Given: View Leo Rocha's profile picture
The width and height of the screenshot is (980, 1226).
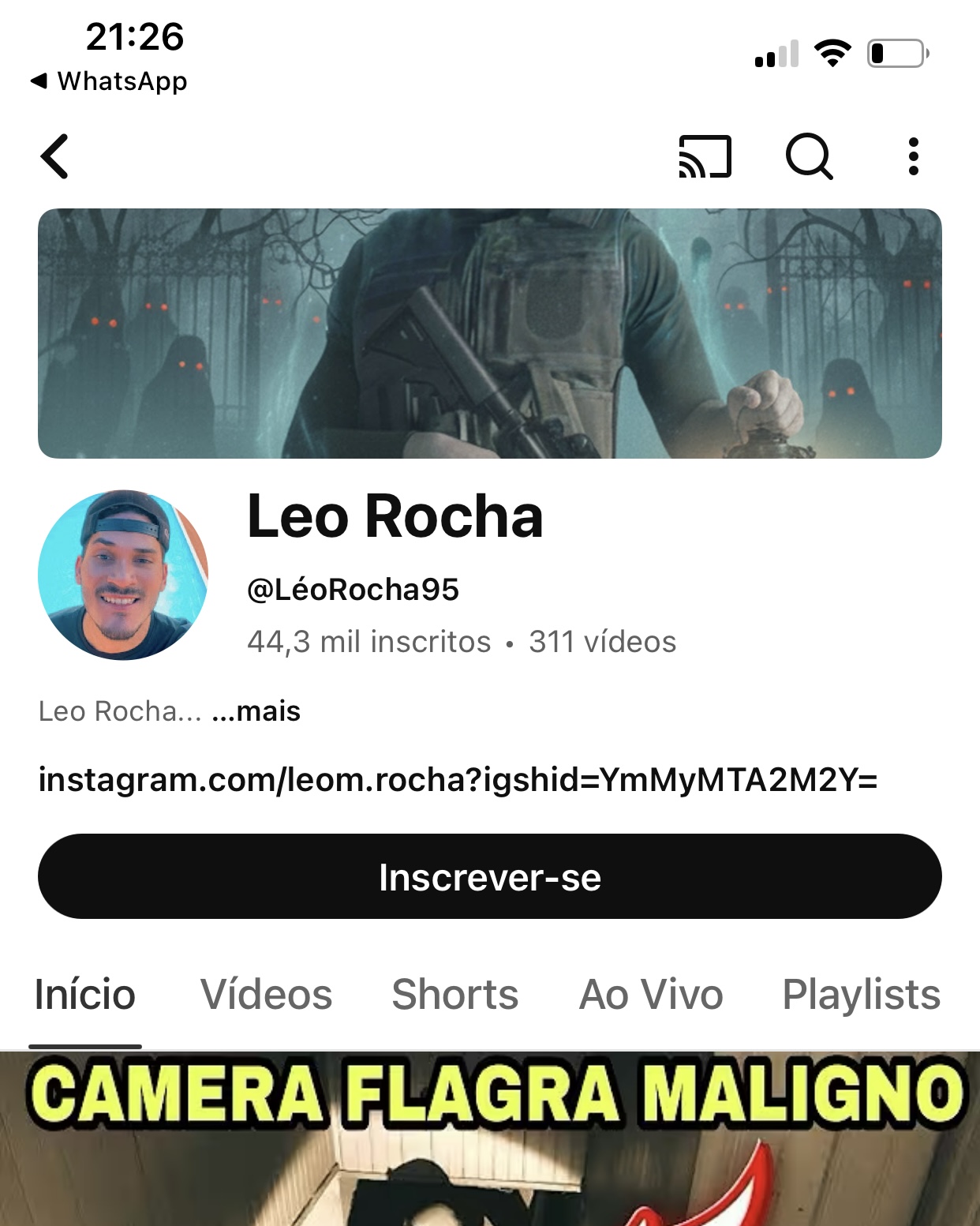Looking at the screenshot, I should [123, 575].
